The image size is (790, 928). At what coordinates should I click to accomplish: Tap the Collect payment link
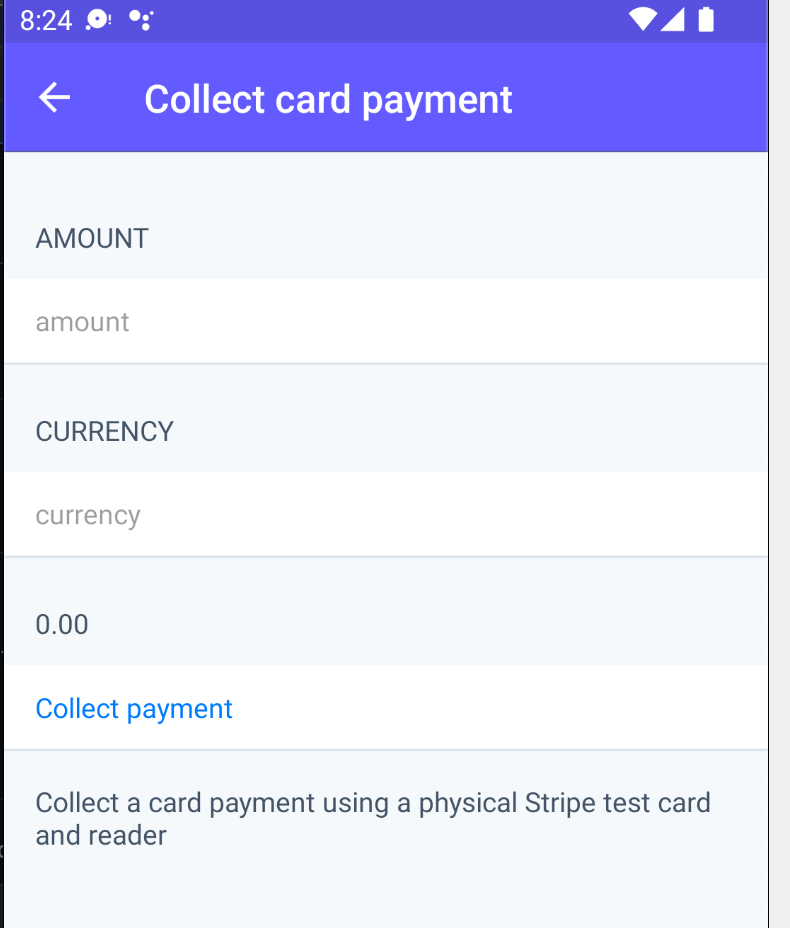click(x=133, y=708)
